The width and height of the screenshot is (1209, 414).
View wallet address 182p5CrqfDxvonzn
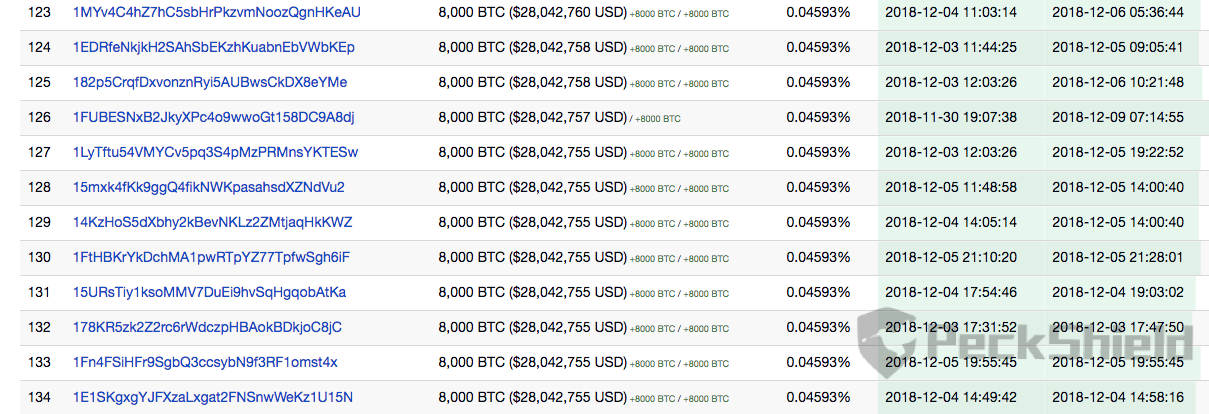(x=210, y=82)
